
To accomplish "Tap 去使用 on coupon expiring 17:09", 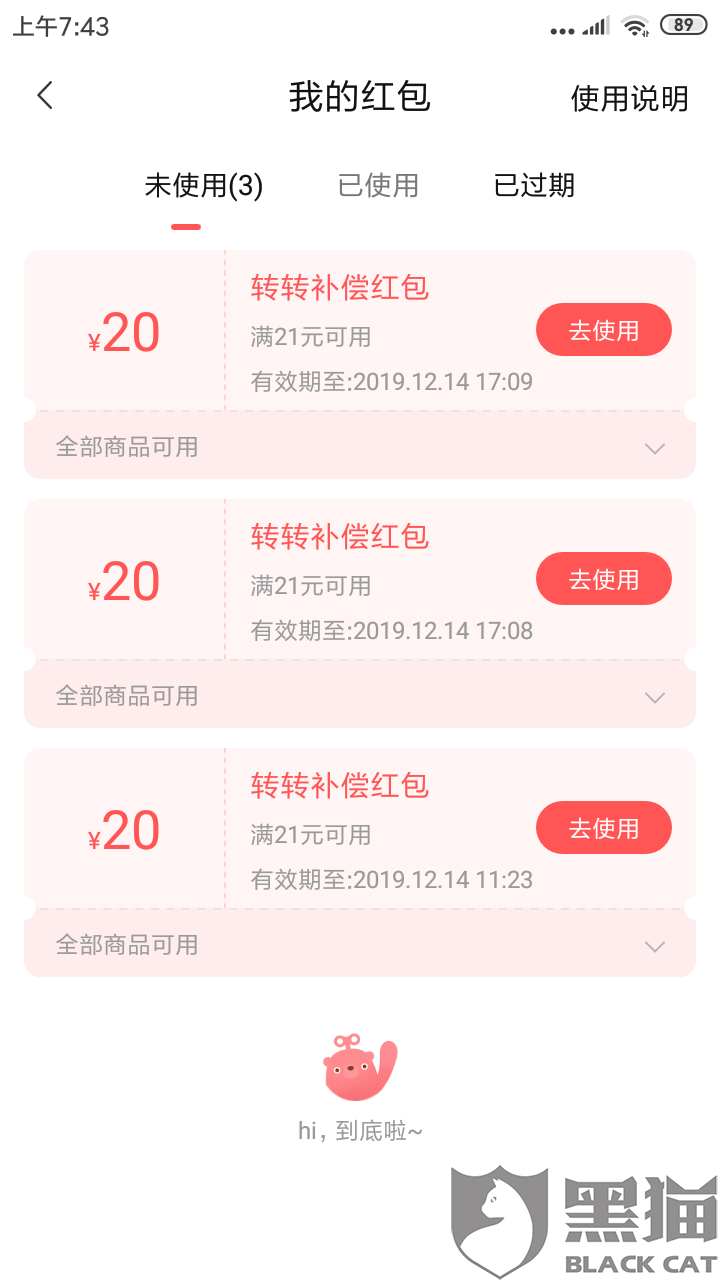I will [x=603, y=330].
